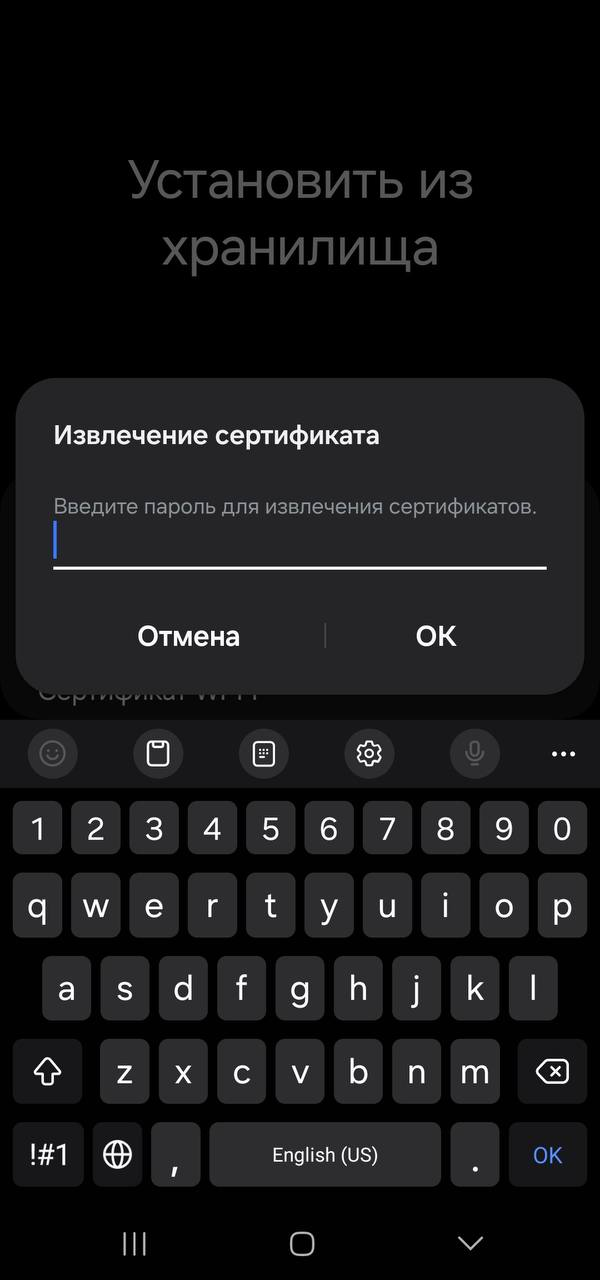The height and width of the screenshot is (1280, 600).
Task: Tap the blue OK key on keyboard
Action: 547,1155
